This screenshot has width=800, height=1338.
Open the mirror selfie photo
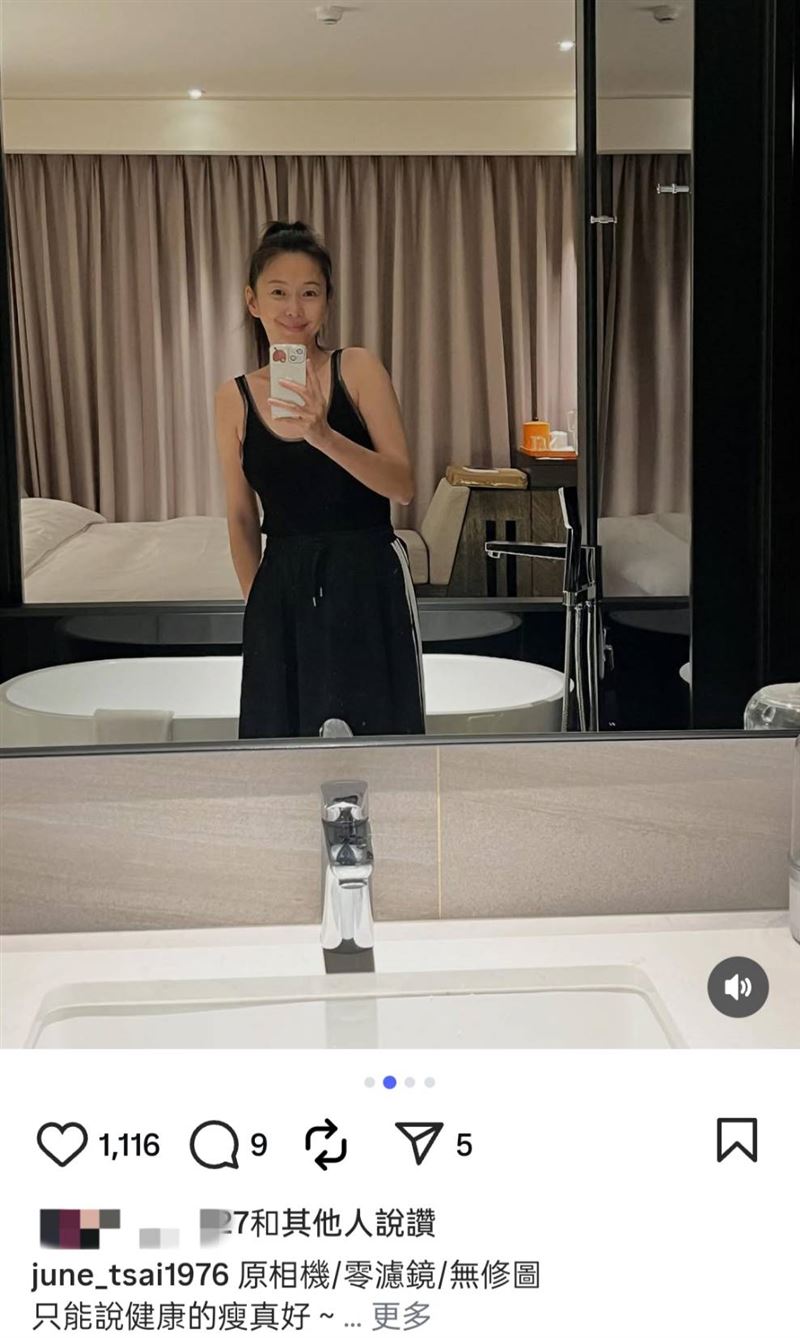[400, 520]
